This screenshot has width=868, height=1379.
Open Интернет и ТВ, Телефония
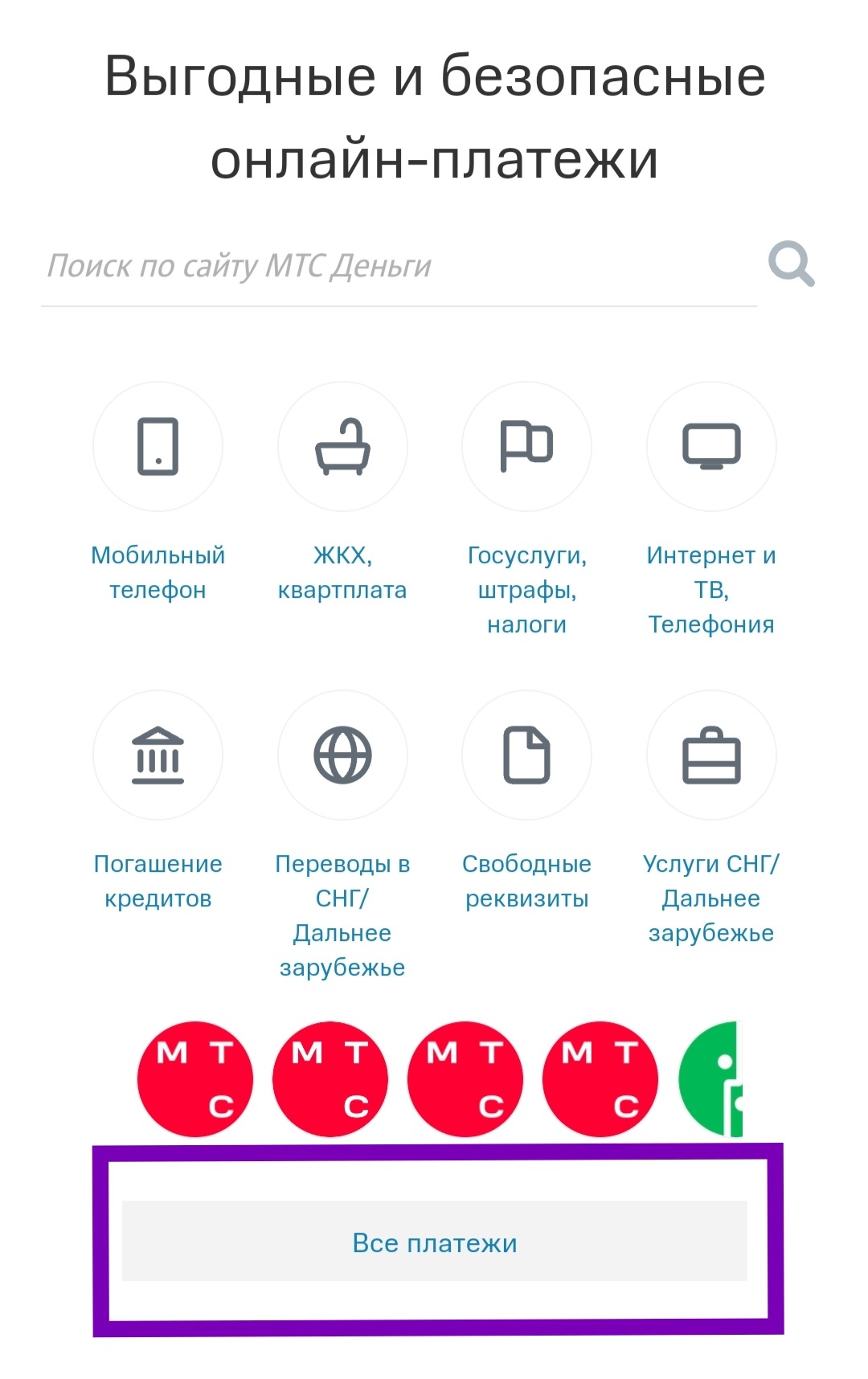pos(711,447)
